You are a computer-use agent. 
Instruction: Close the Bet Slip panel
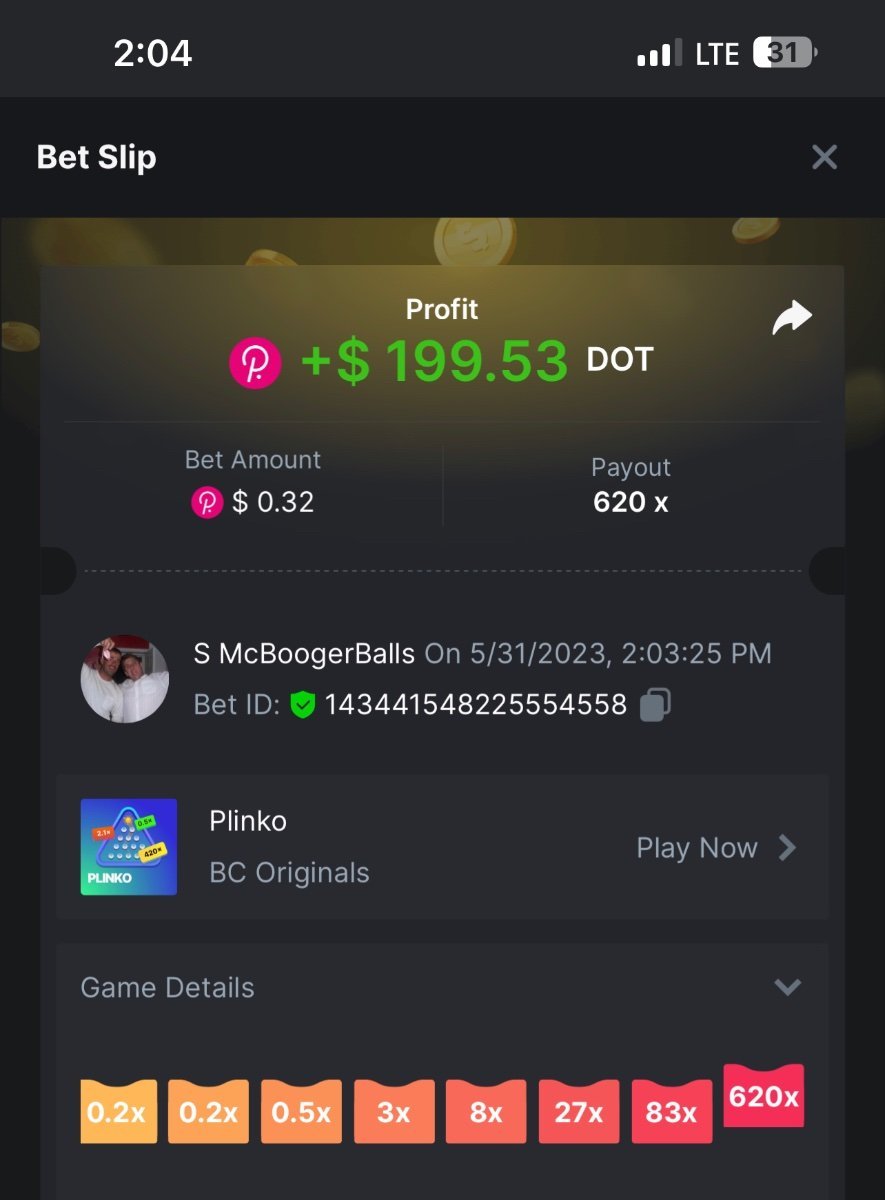[x=824, y=157]
